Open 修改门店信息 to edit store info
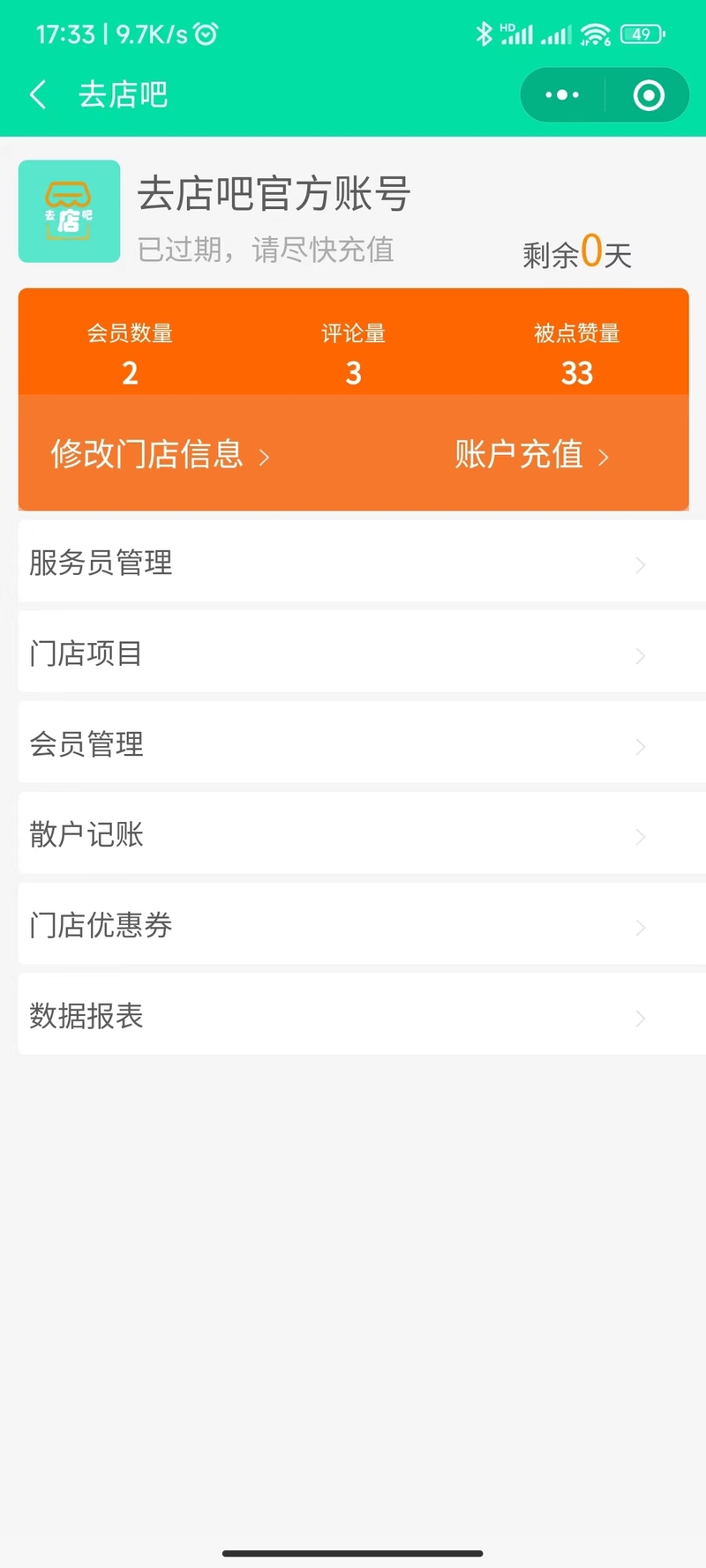This screenshot has width=706, height=1568. [160, 454]
